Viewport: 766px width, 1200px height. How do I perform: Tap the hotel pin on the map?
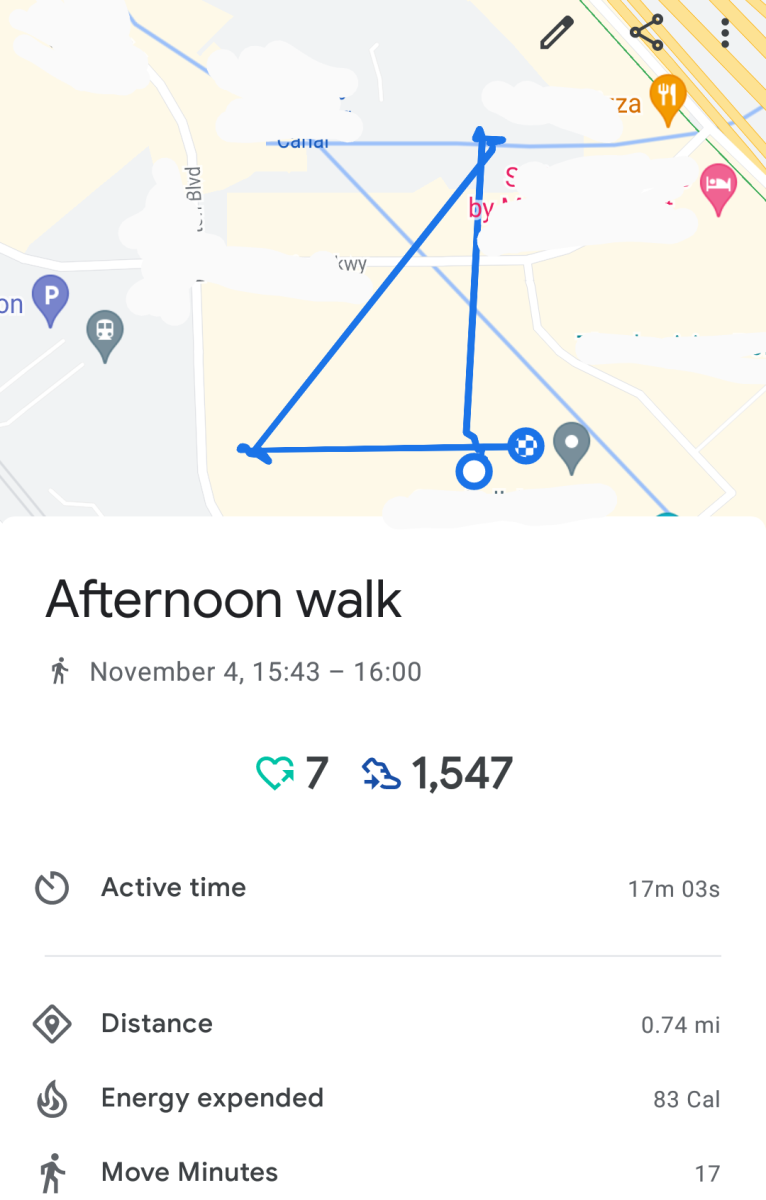coord(719,187)
